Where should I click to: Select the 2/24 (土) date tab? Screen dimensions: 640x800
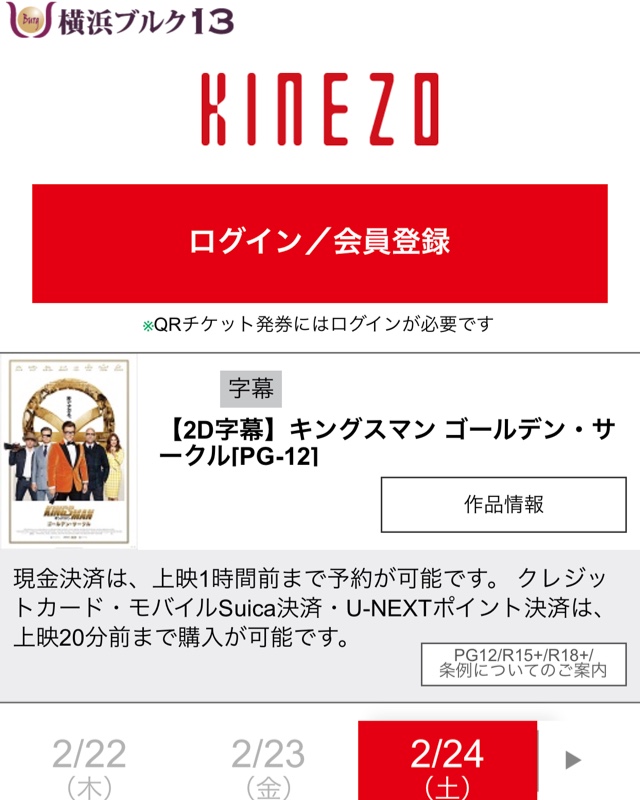click(447, 763)
